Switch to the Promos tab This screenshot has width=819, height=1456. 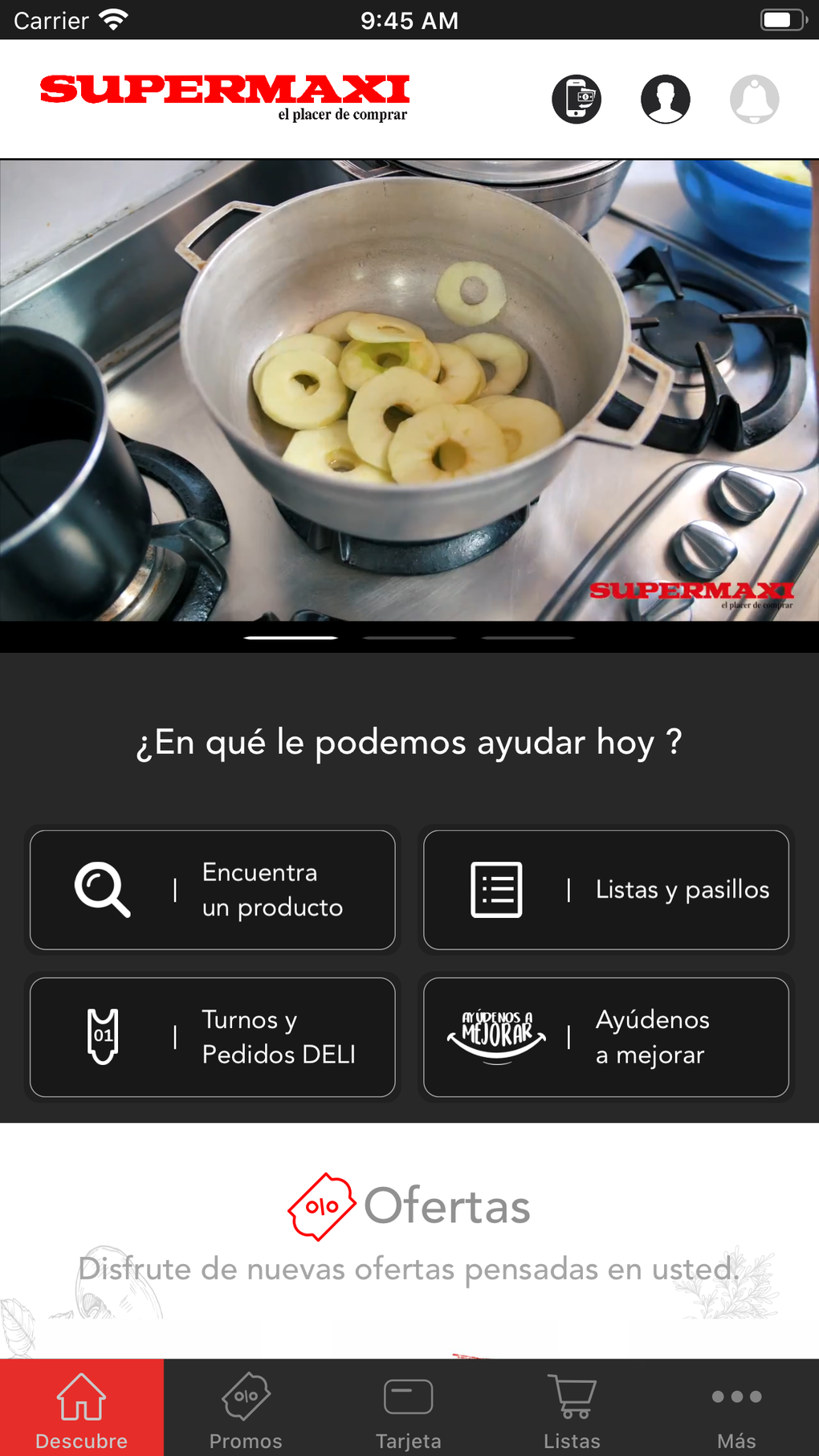point(246,1409)
